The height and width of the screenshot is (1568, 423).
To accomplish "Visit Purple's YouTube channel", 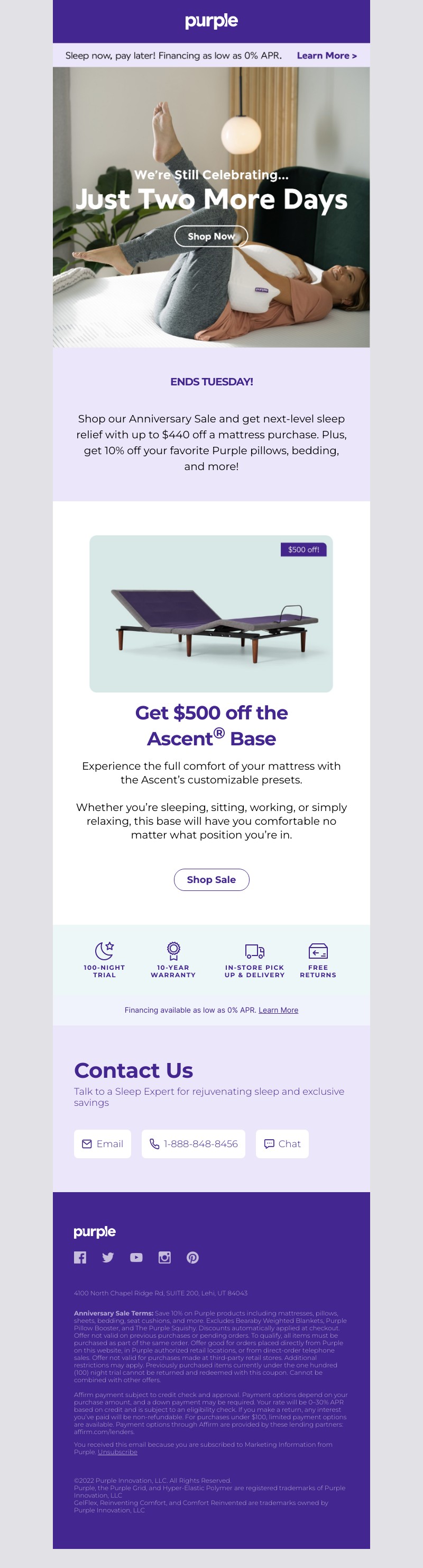I will [x=136, y=1258].
